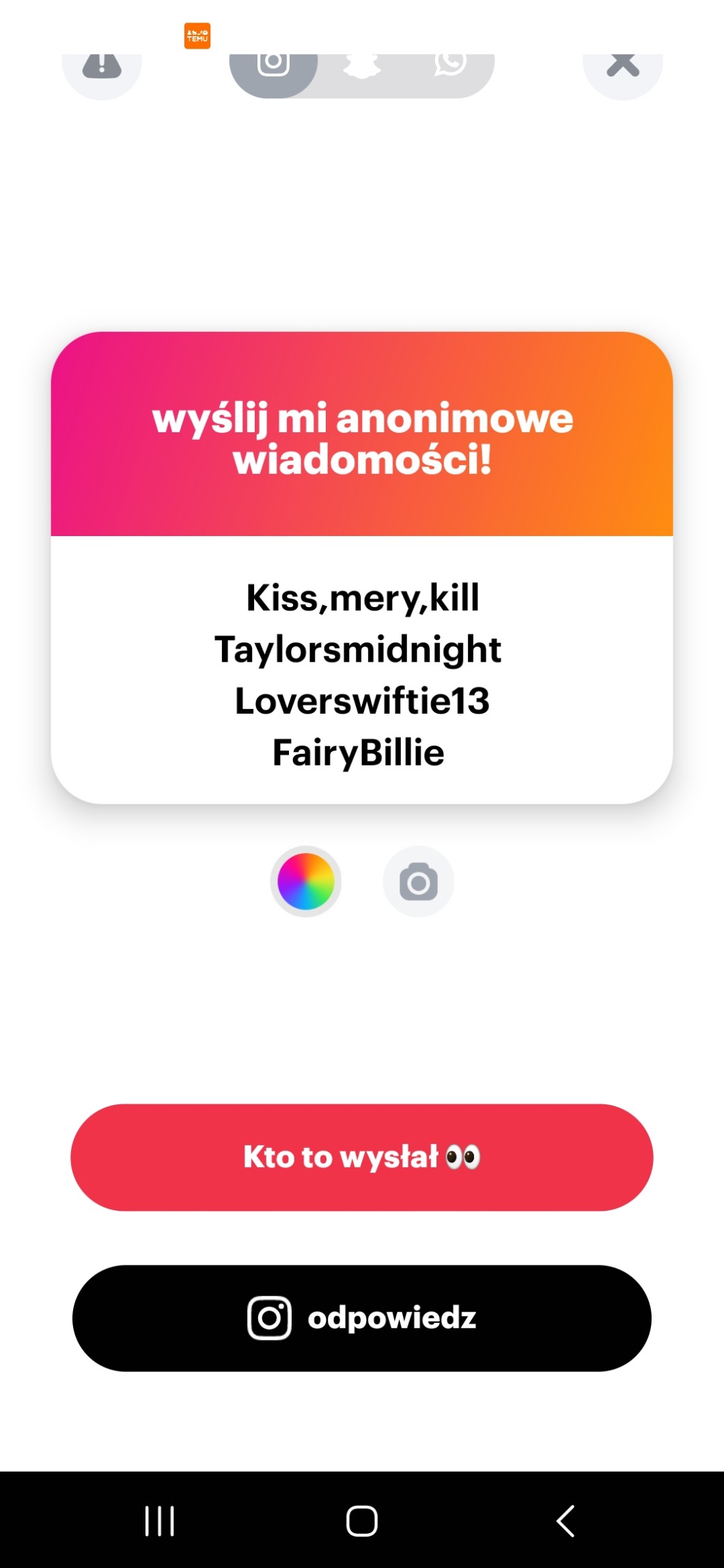Open recent apps from the navigation bar
This screenshot has height=1568, width=724.
click(160, 1521)
